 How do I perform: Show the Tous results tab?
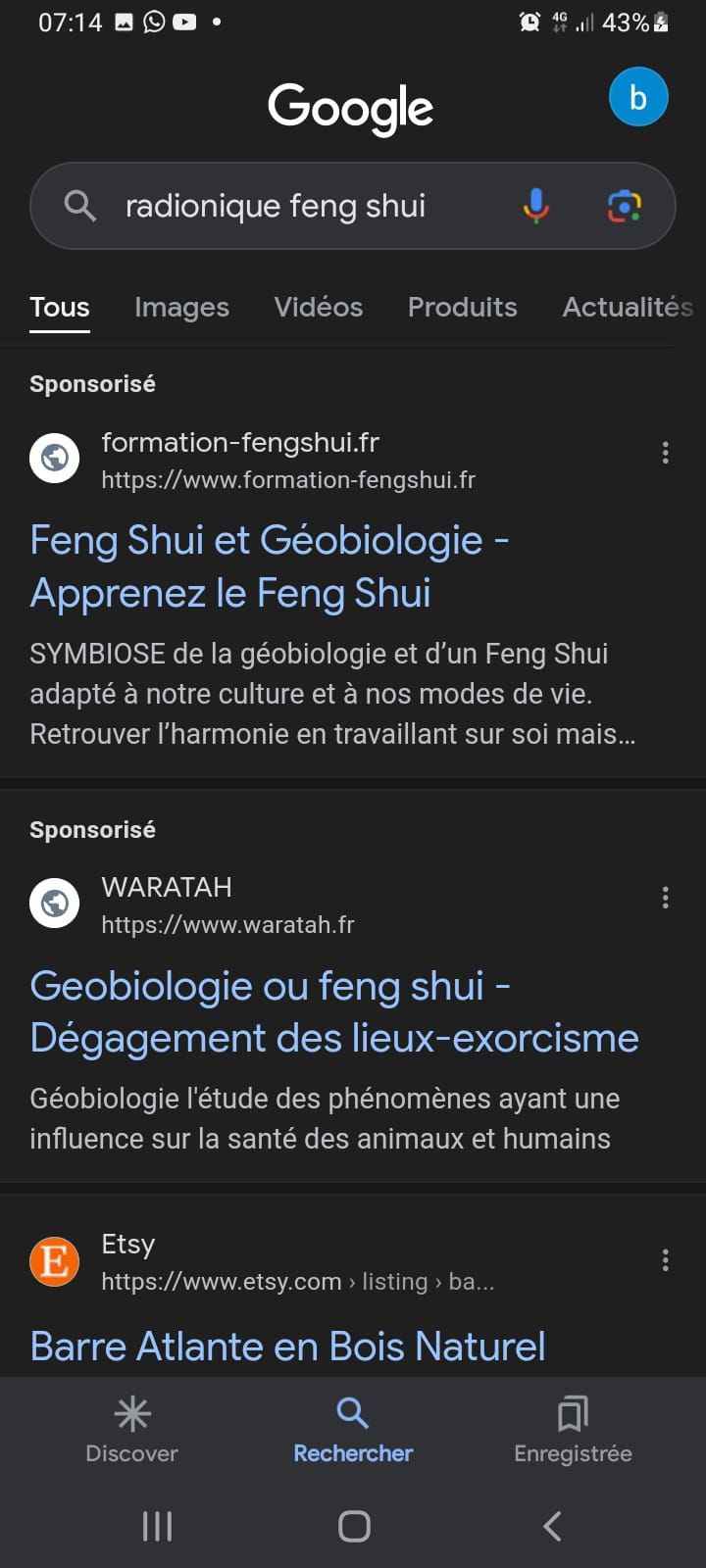(x=60, y=308)
